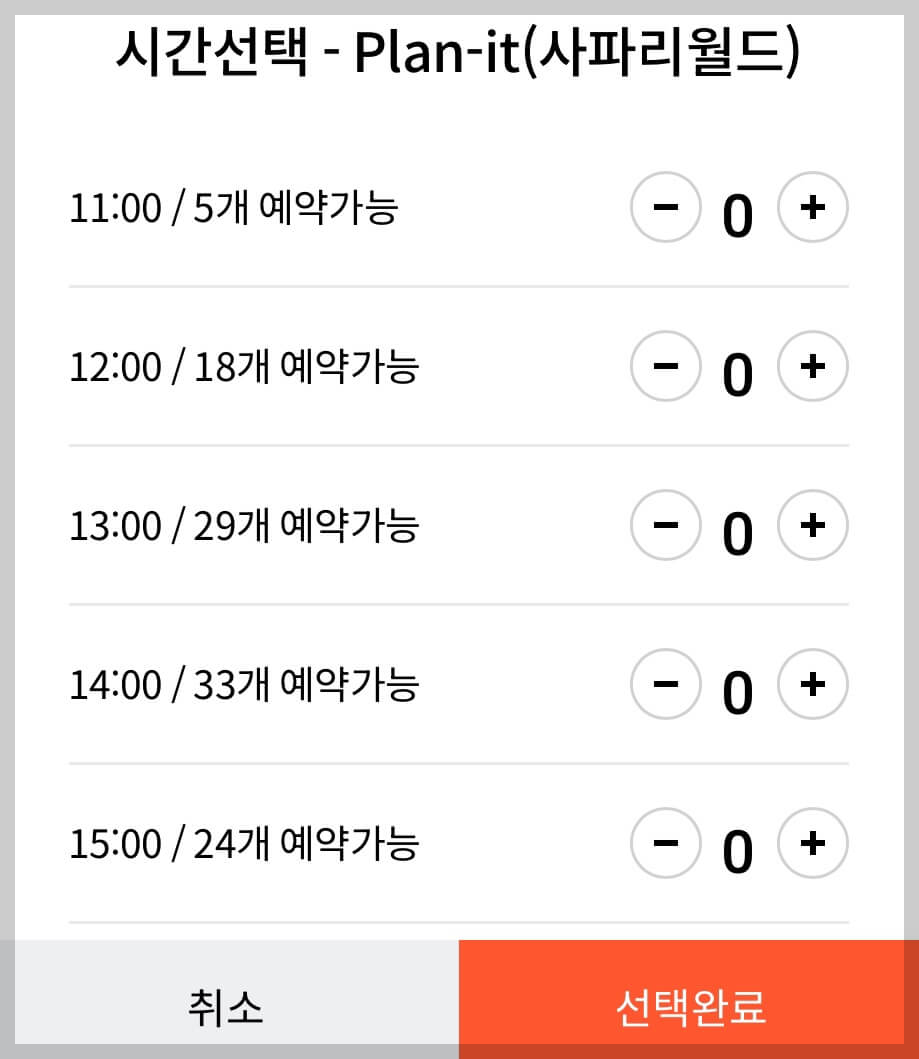
Task: Decrease the 14:00 reservation count
Action: tap(666, 684)
